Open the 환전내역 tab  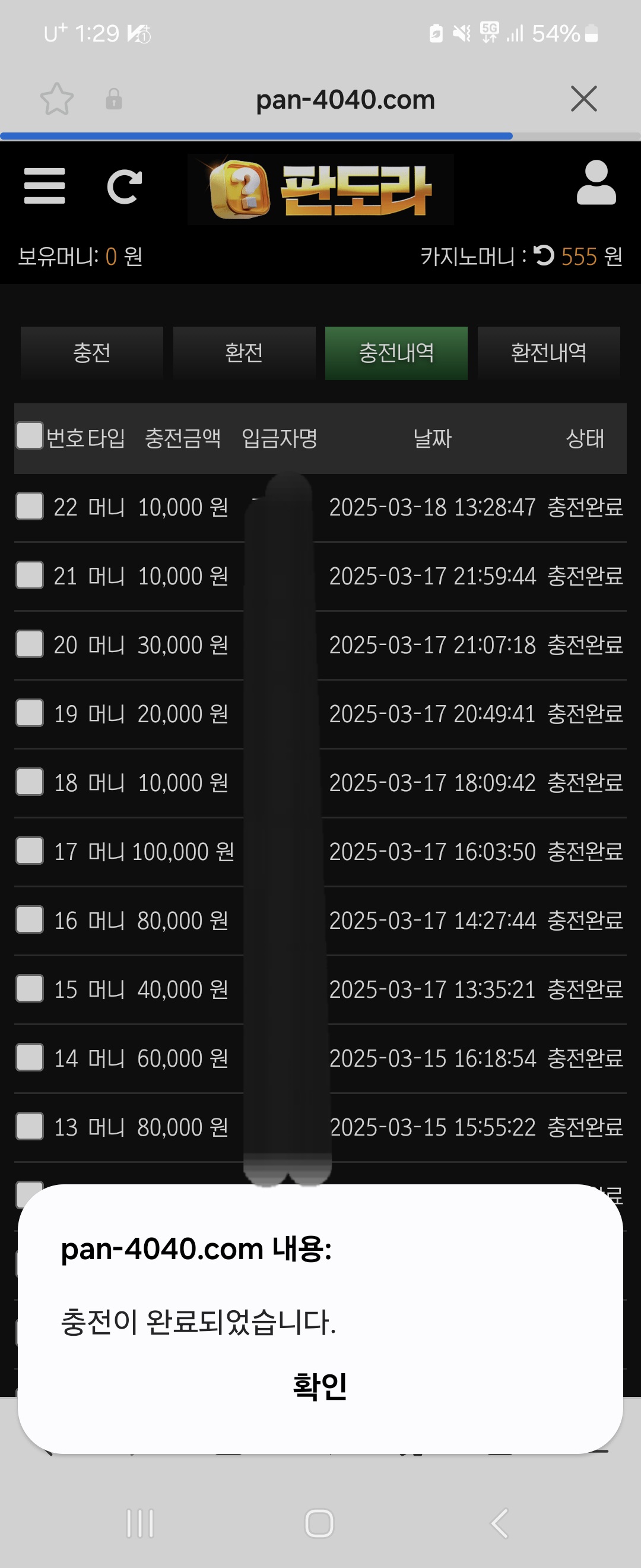point(548,353)
